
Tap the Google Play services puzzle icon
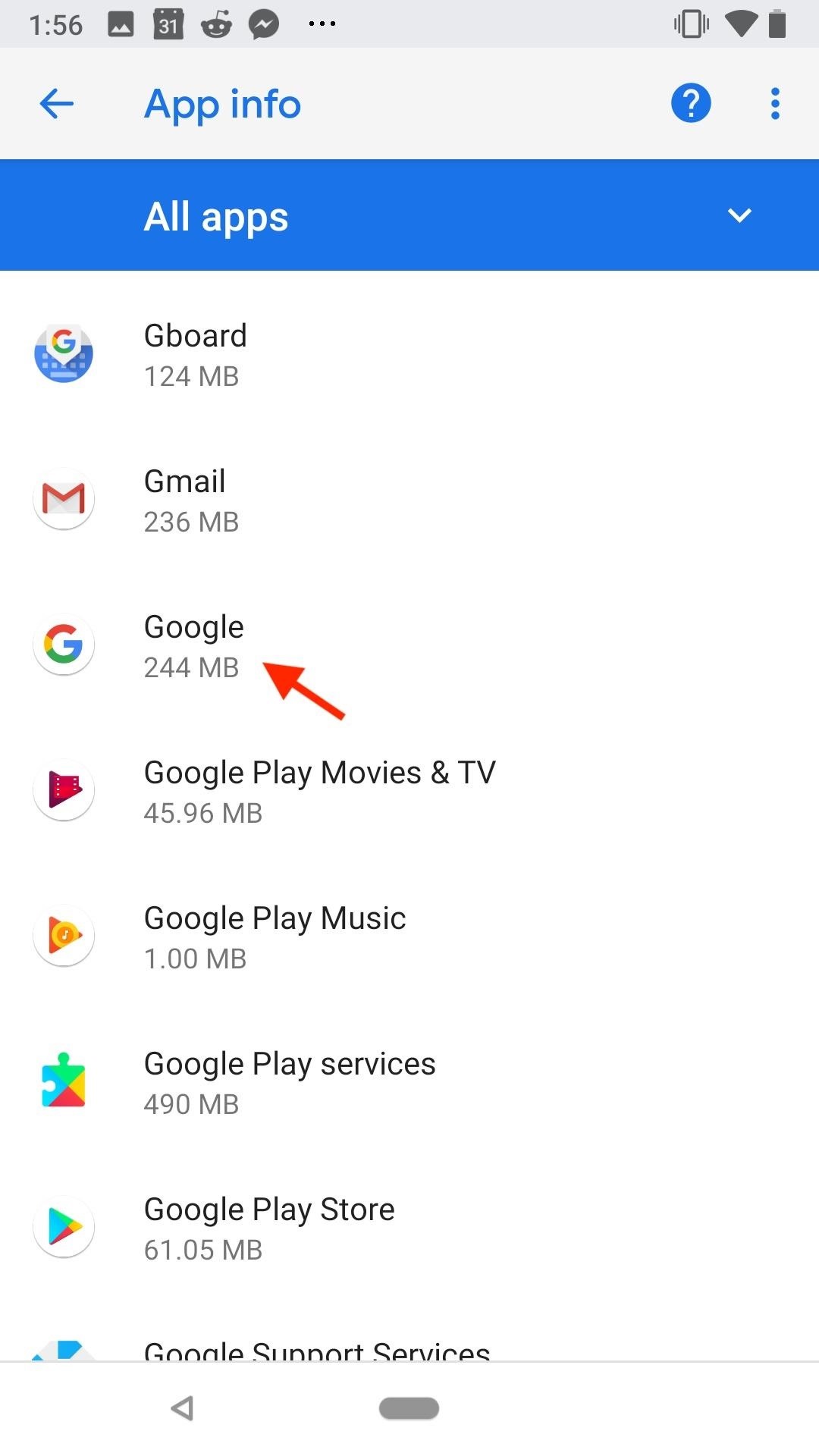63,1081
